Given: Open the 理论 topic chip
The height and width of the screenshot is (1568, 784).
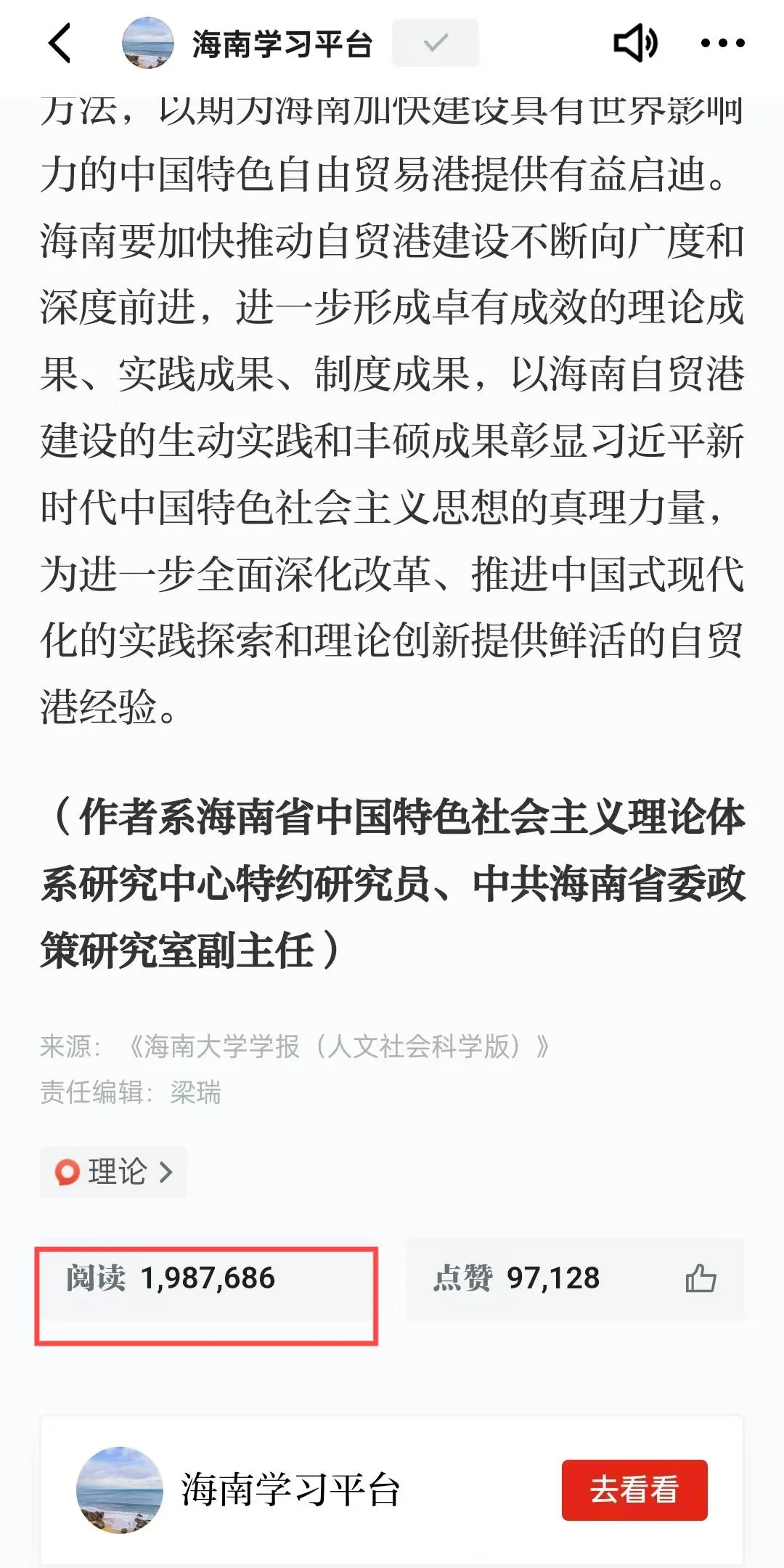Looking at the screenshot, I should click(114, 1171).
